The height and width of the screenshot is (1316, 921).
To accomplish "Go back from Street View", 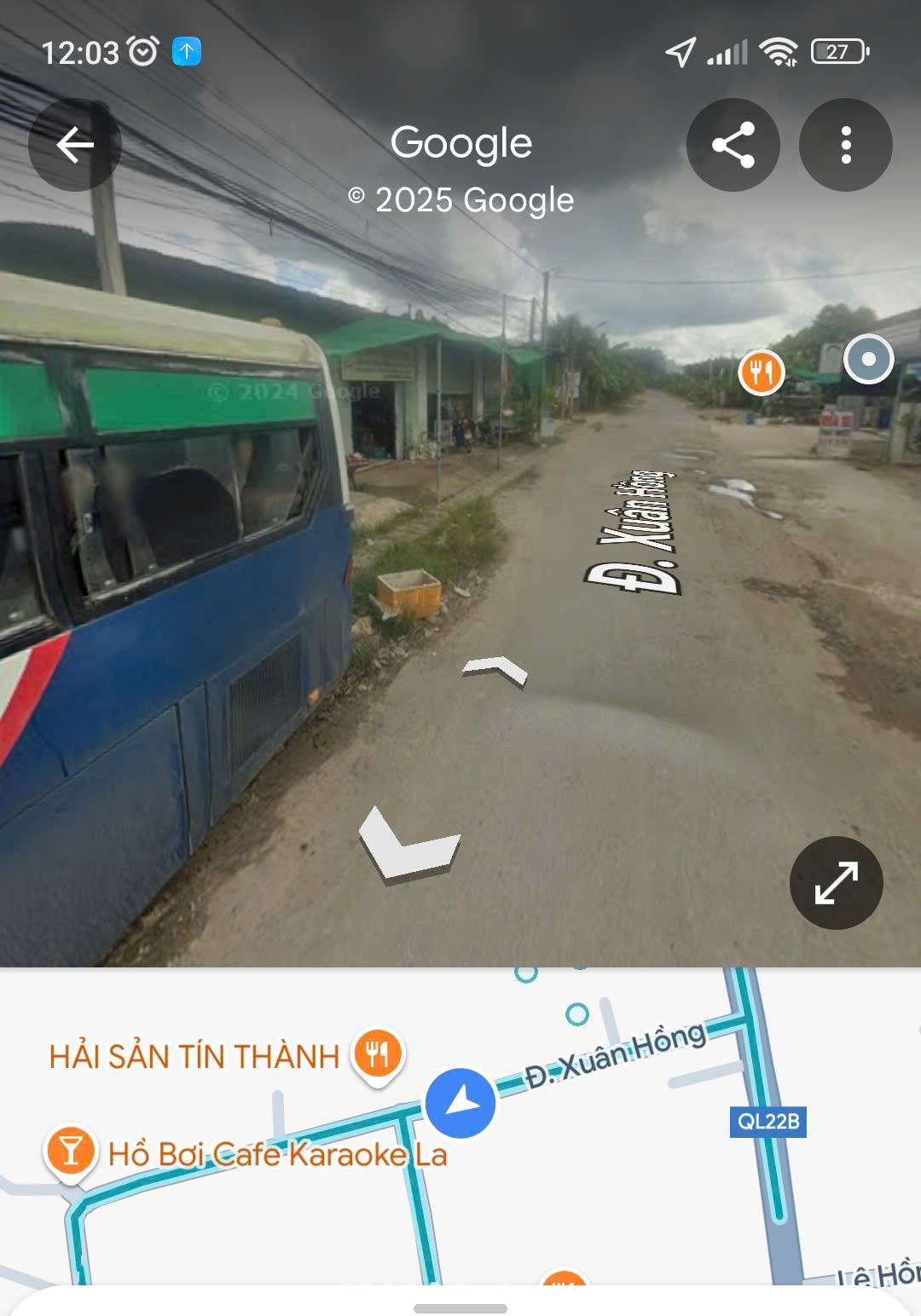I will tap(75, 145).
